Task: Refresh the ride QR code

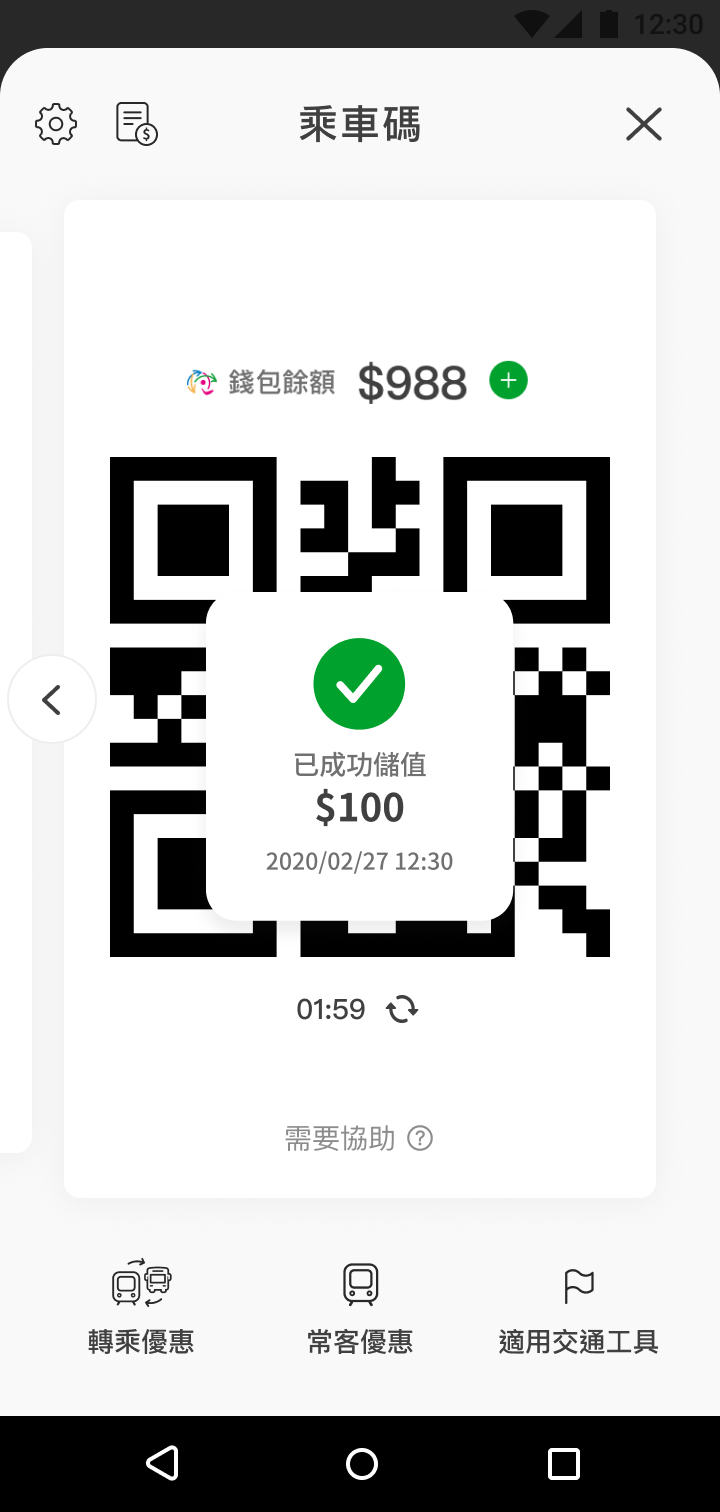Action: tap(402, 1009)
